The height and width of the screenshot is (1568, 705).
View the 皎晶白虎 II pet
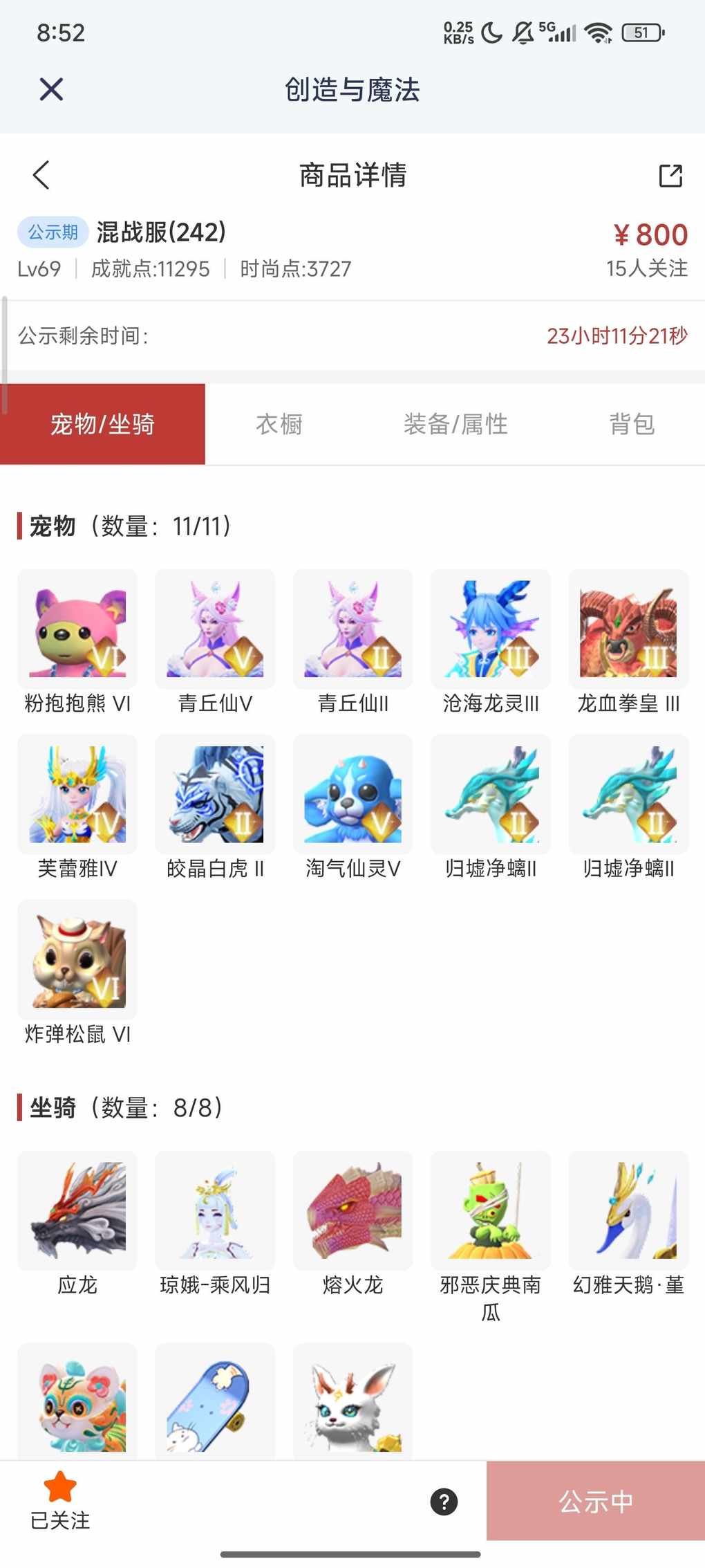215,795
